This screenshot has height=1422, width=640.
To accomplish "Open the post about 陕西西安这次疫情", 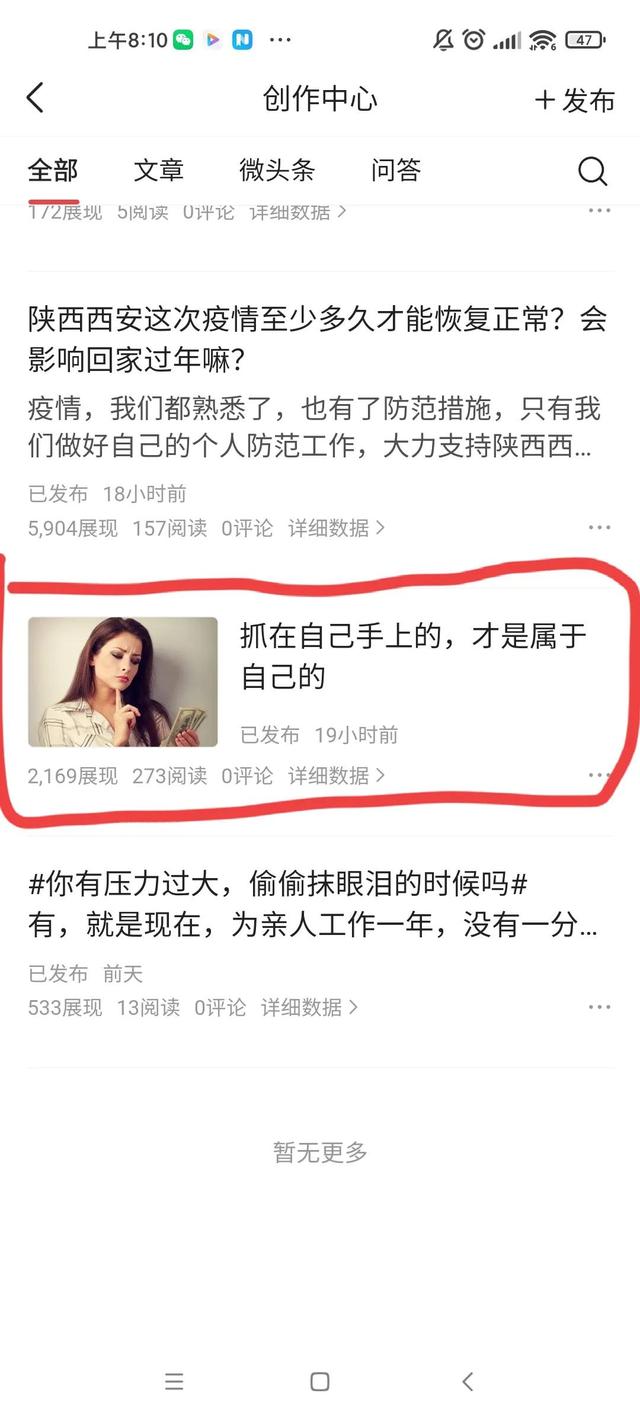I will coord(317,339).
